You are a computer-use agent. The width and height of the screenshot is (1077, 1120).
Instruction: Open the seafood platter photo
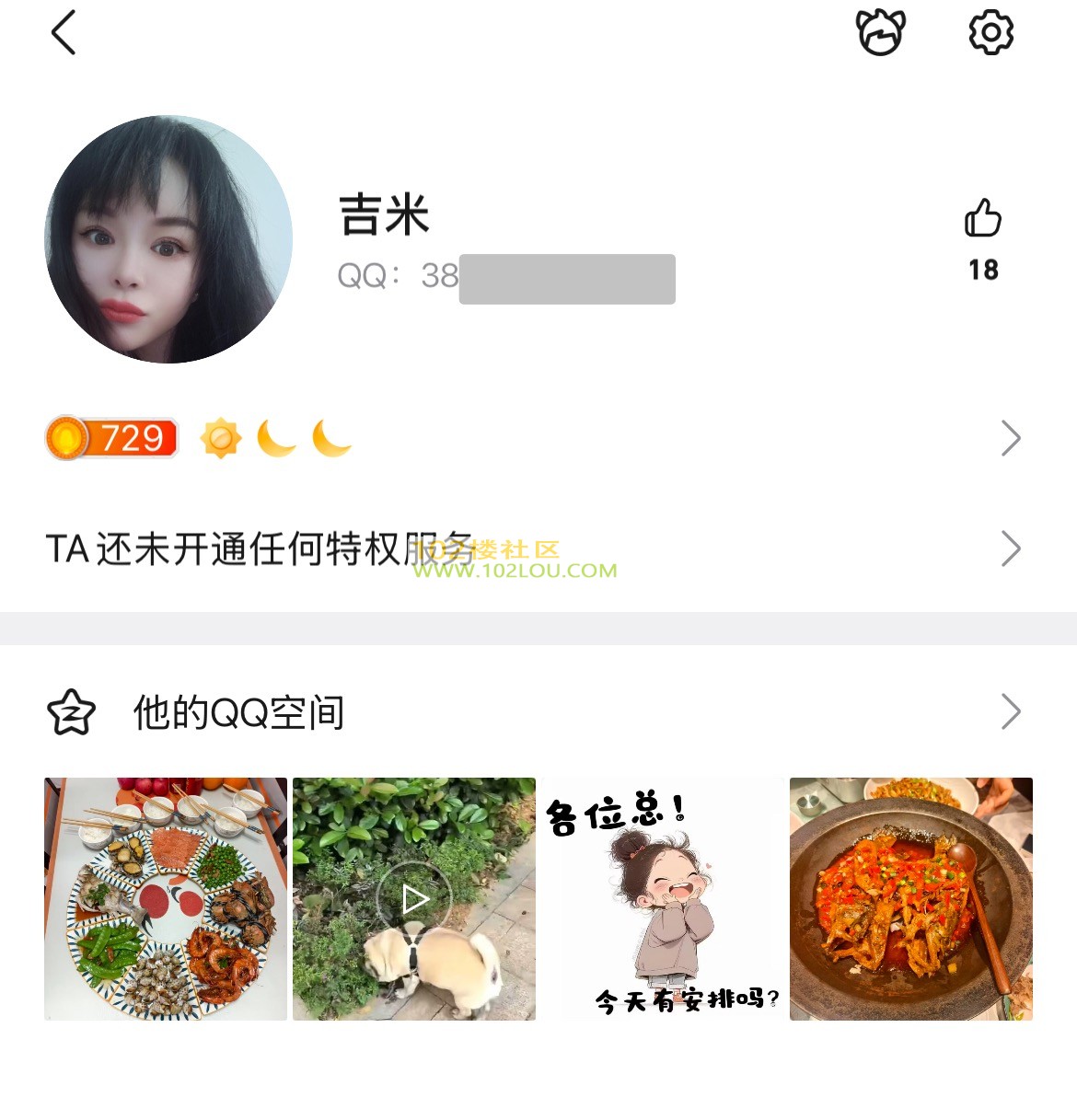point(166,898)
